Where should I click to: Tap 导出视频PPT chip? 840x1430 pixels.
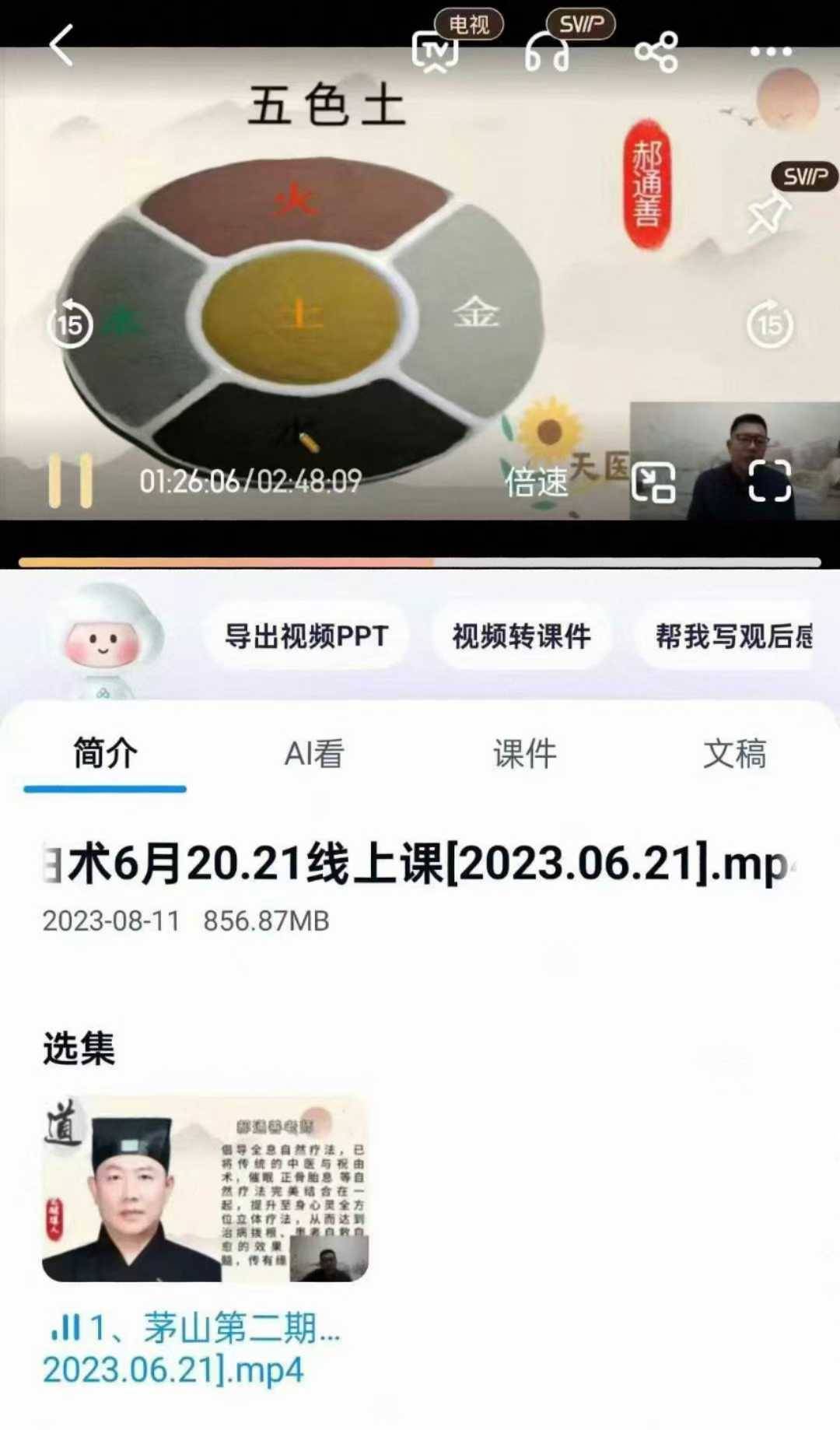point(306,636)
